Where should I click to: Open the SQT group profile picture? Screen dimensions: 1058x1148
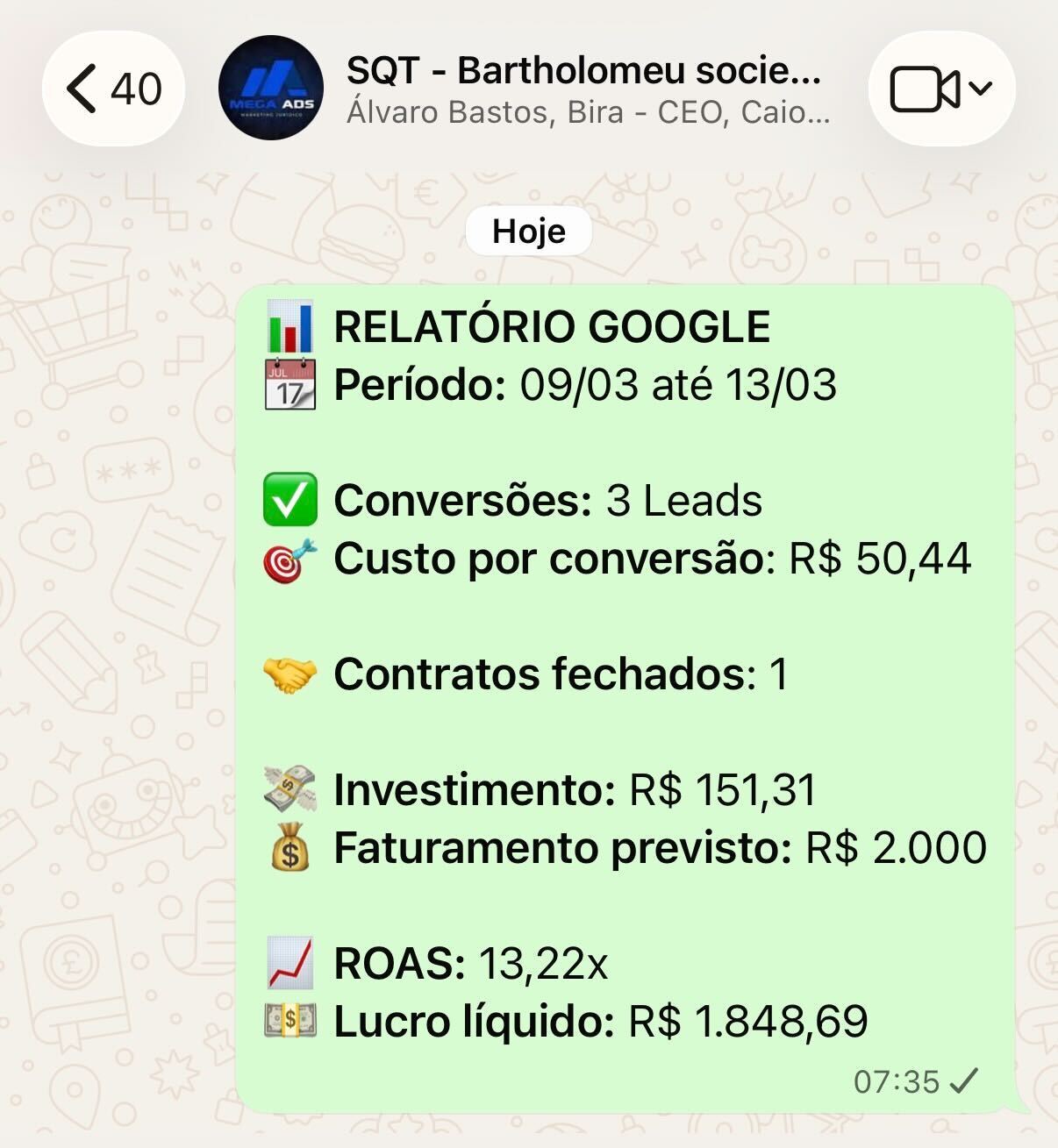click(x=270, y=89)
